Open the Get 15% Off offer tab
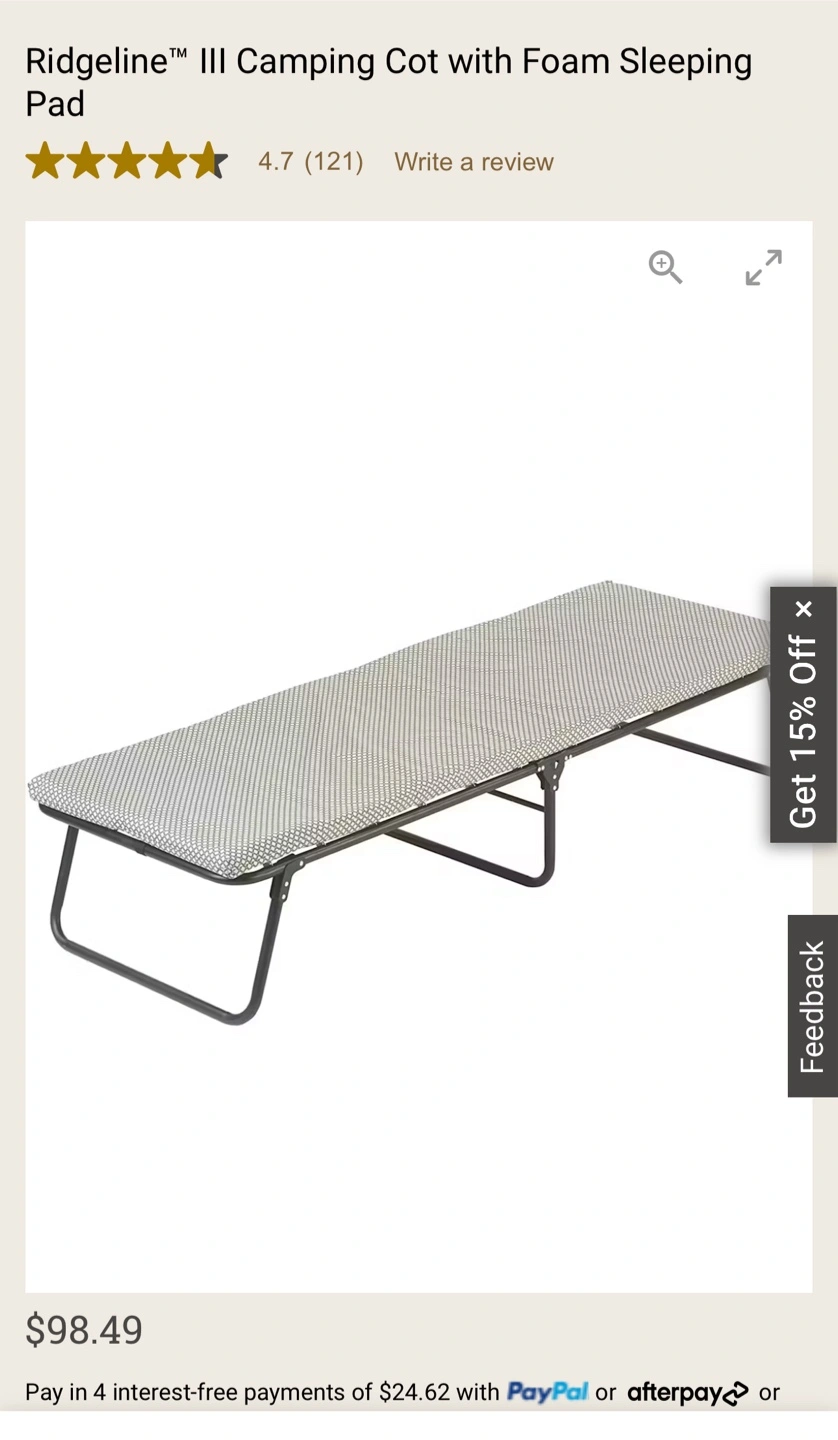This screenshot has width=838, height=1440. (803, 731)
